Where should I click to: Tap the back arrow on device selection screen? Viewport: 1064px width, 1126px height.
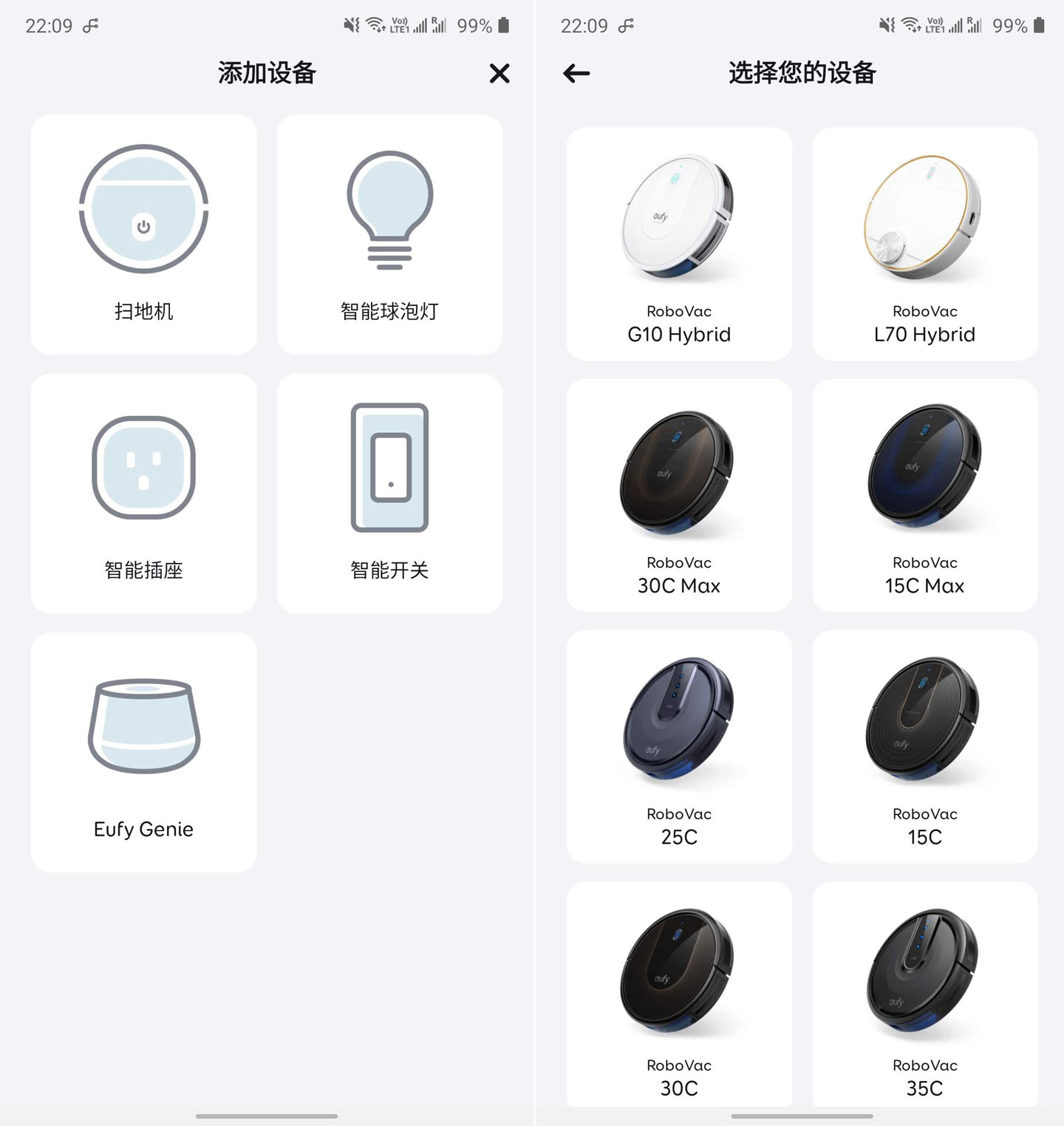pyautogui.click(x=577, y=73)
